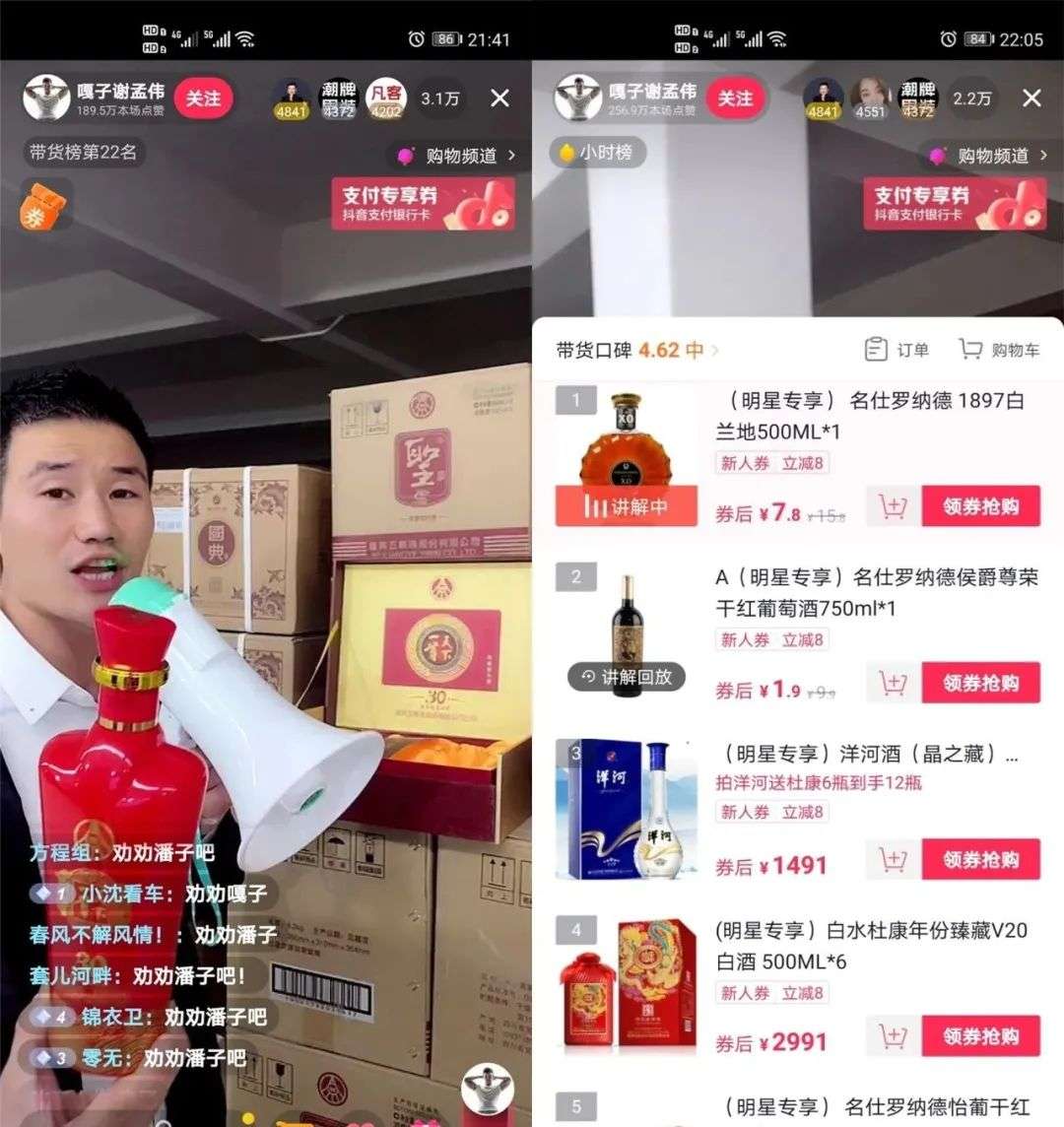Add 白水杜康年份臻藏V20 to cart
The width and height of the screenshot is (1064, 1127).
[x=893, y=1036]
